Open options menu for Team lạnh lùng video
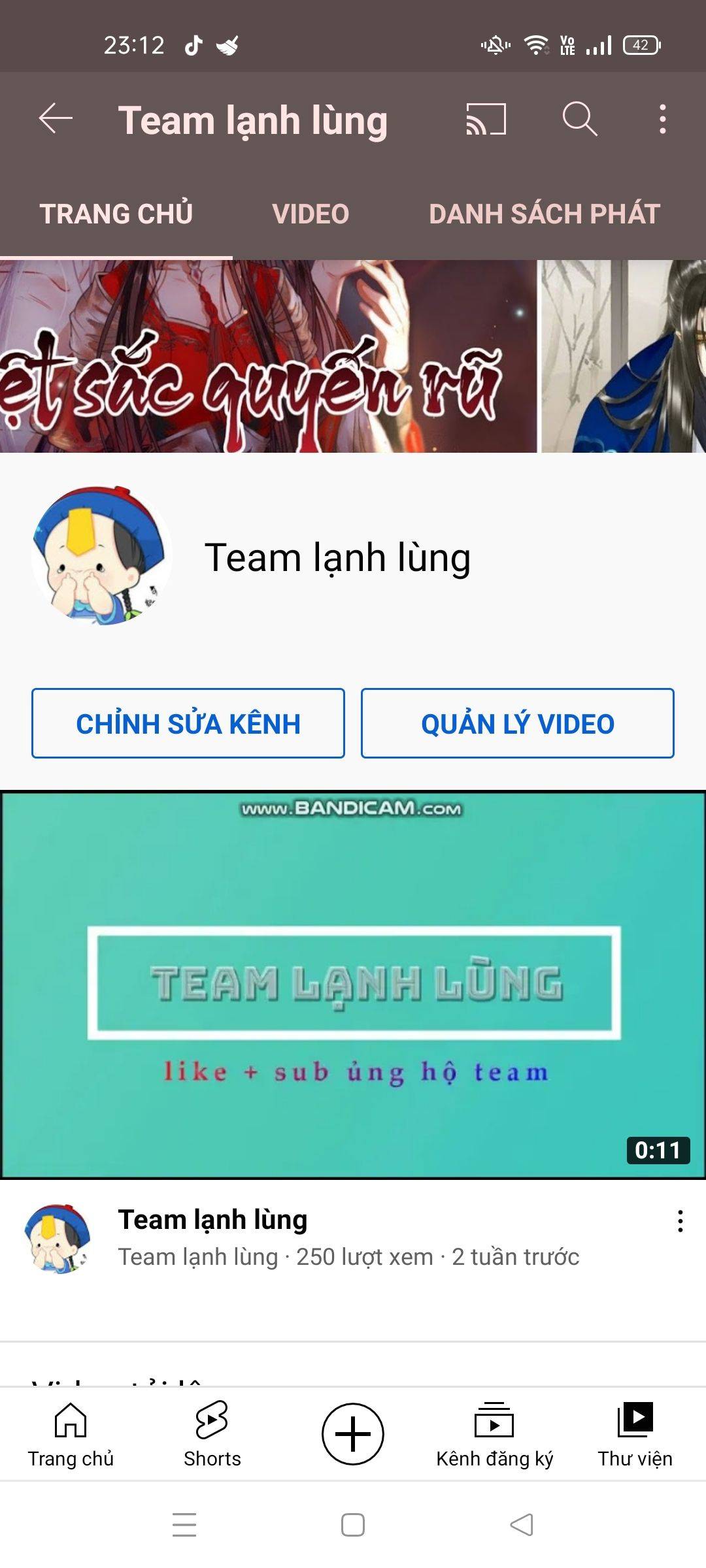The image size is (706, 1568). (x=680, y=1220)
